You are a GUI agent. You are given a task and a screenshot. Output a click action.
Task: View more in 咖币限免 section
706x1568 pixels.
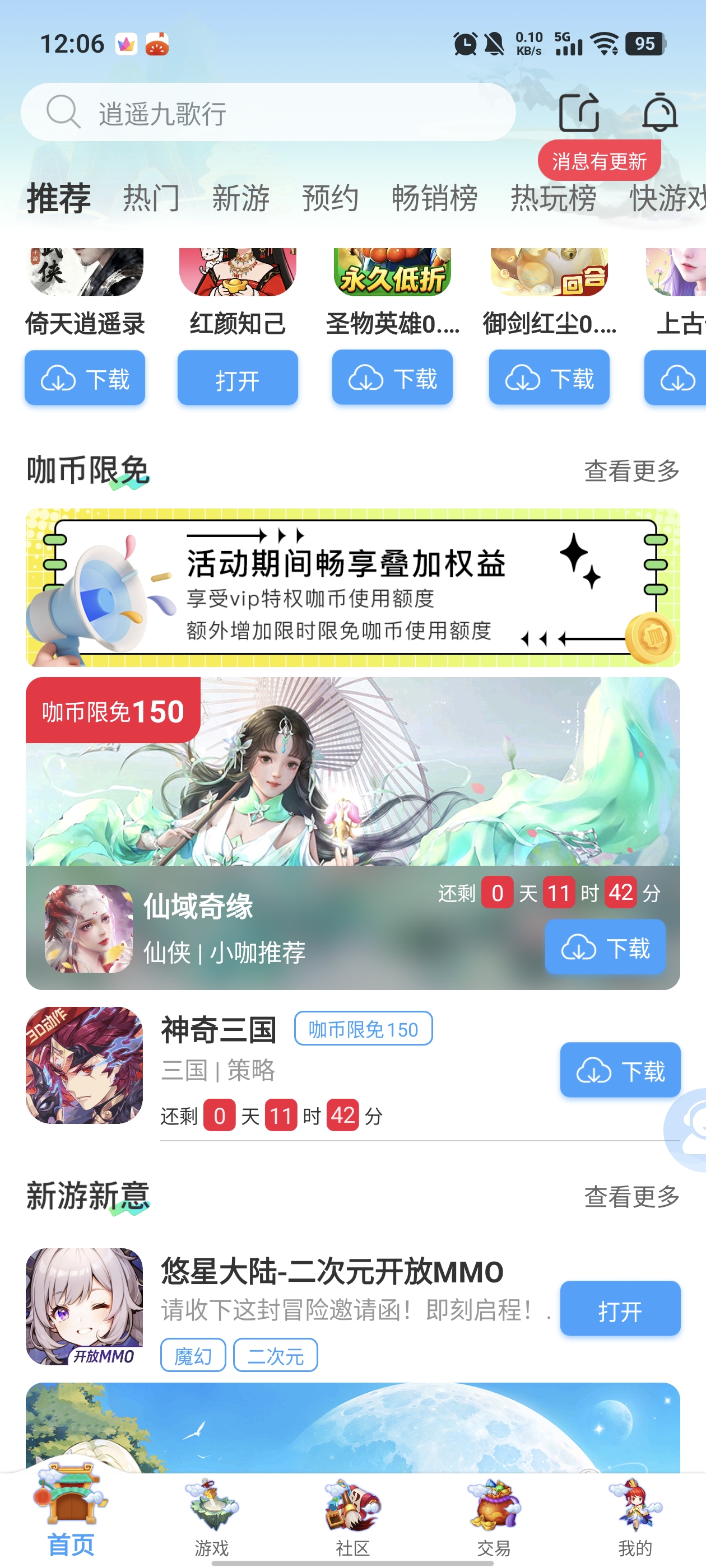click(631, 470)
